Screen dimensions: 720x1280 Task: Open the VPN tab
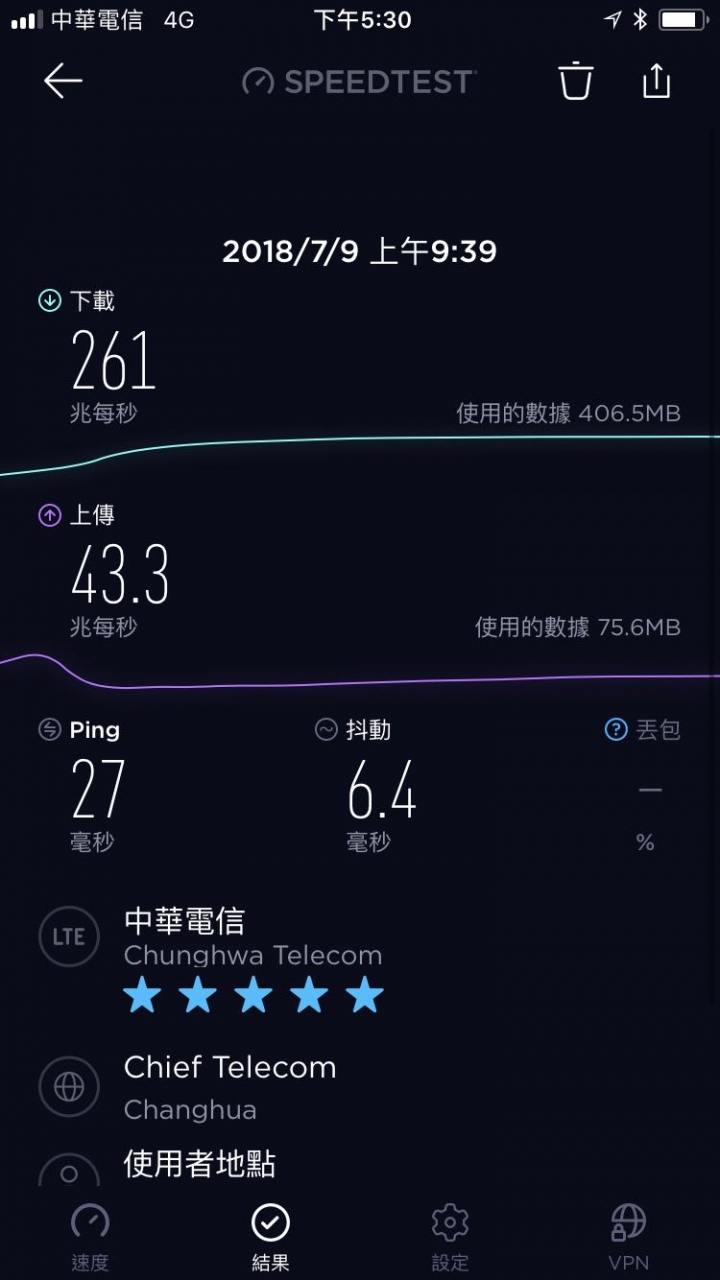pyautogui.click(x=628, y=1236)
